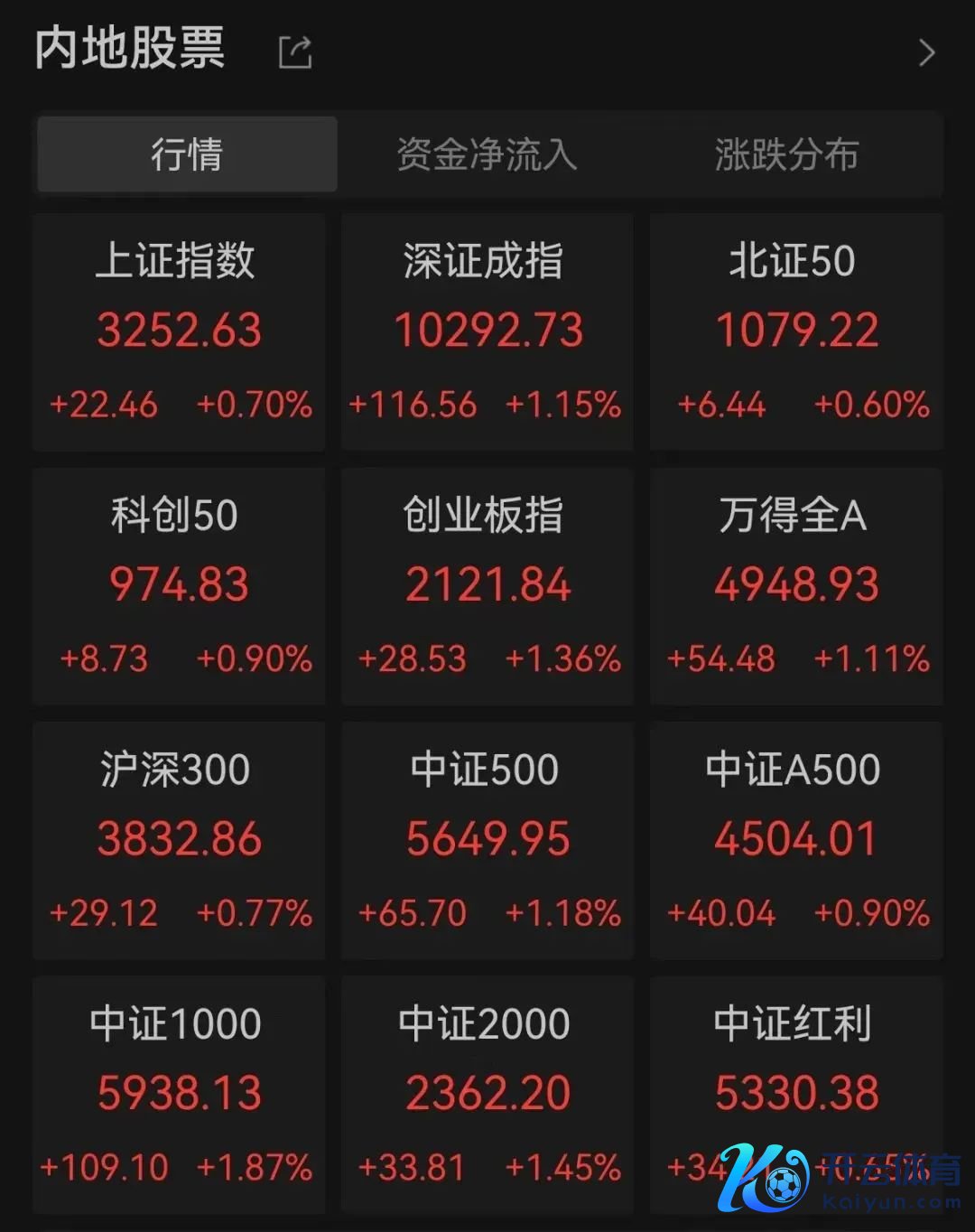
Task: Open the 科创50 index card
Action: pos(179,586)
